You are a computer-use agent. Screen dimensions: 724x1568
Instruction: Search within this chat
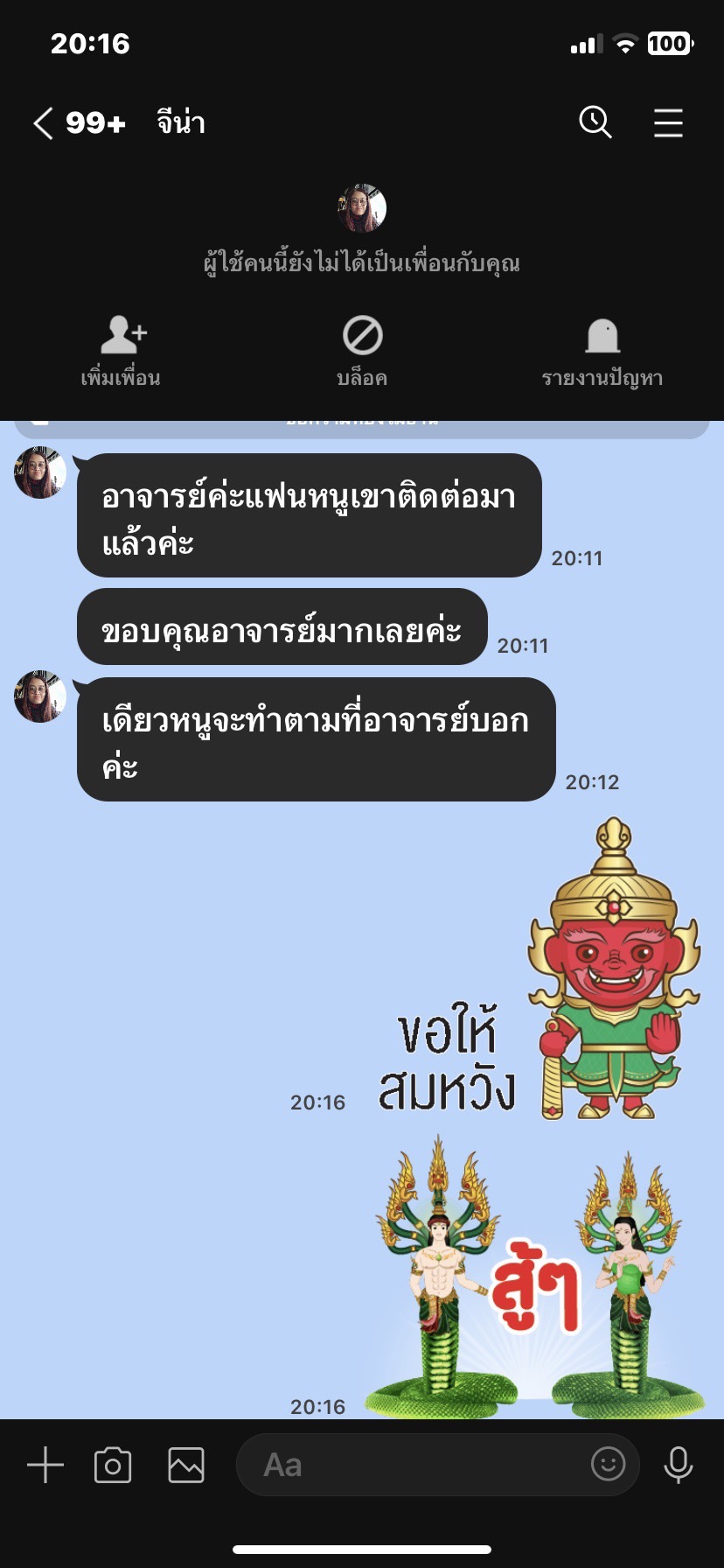(595, 122)
